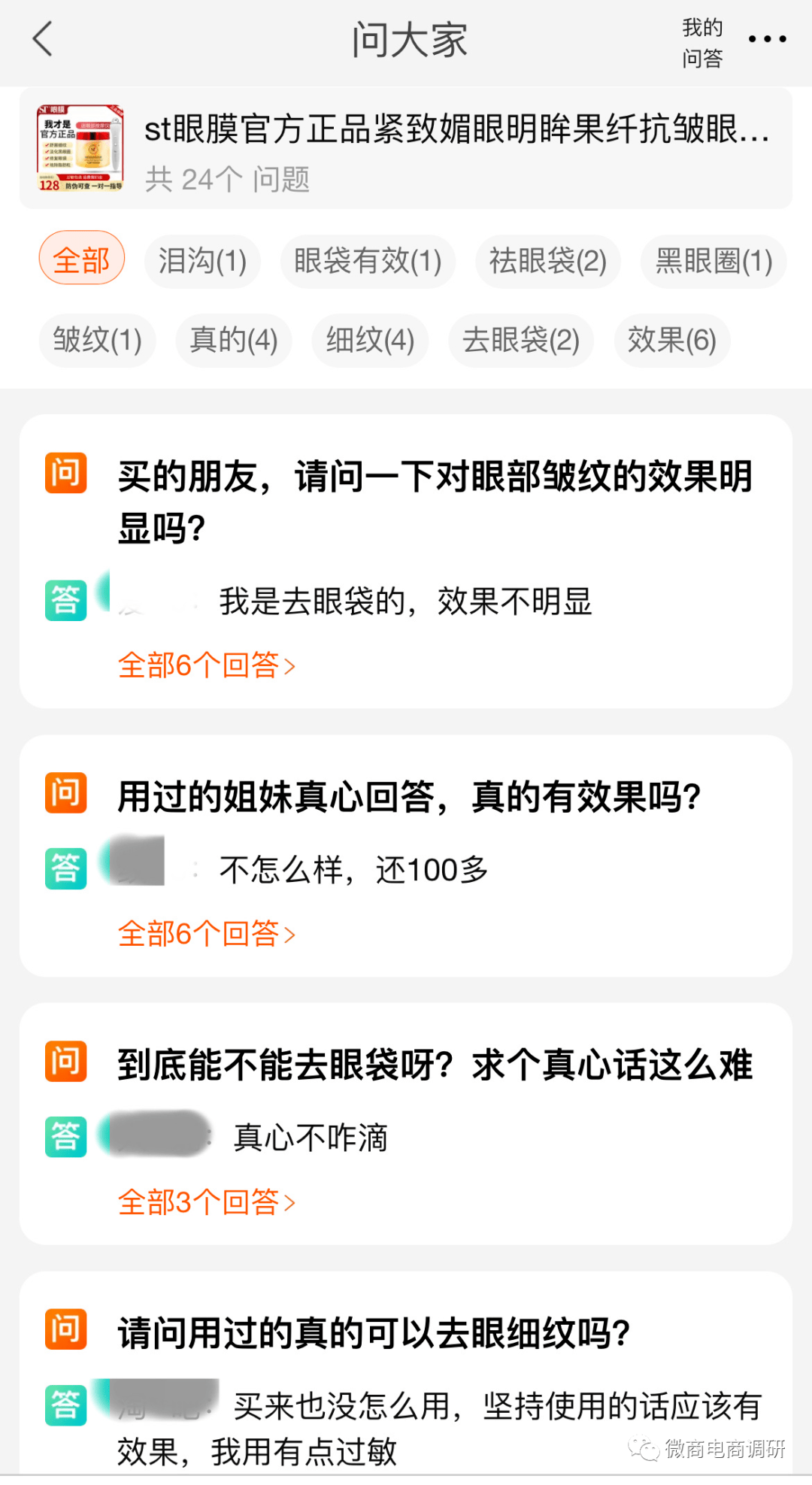Select the 细纹(4) chip
This screenshot has height=1485, width=812.
click(370, 341)
